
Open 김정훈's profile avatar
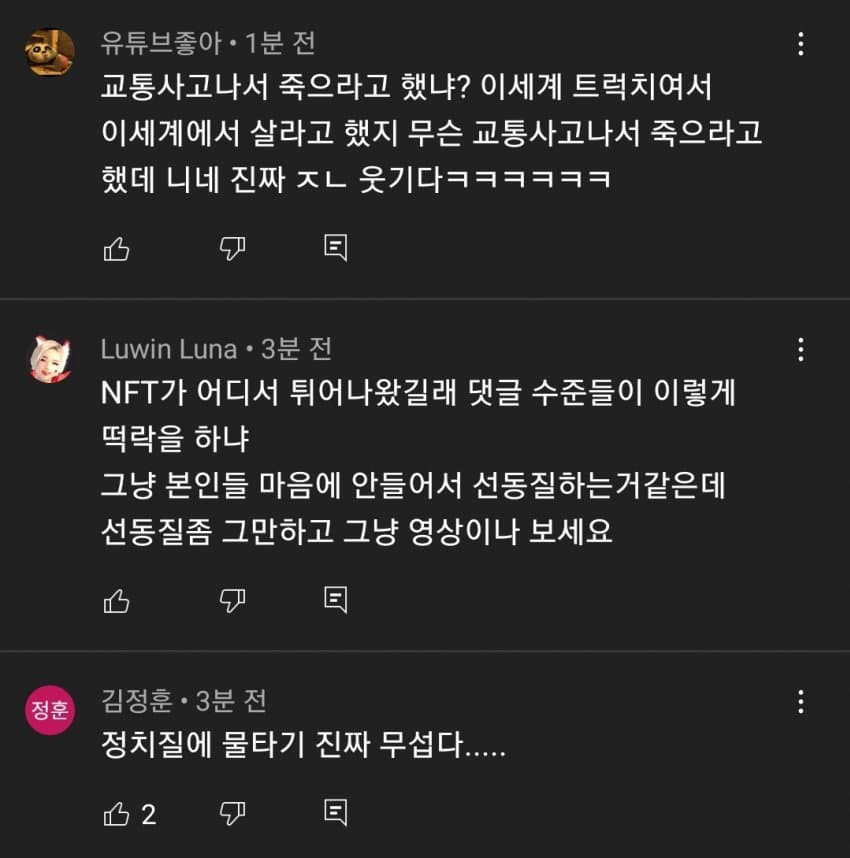[49, 709]
